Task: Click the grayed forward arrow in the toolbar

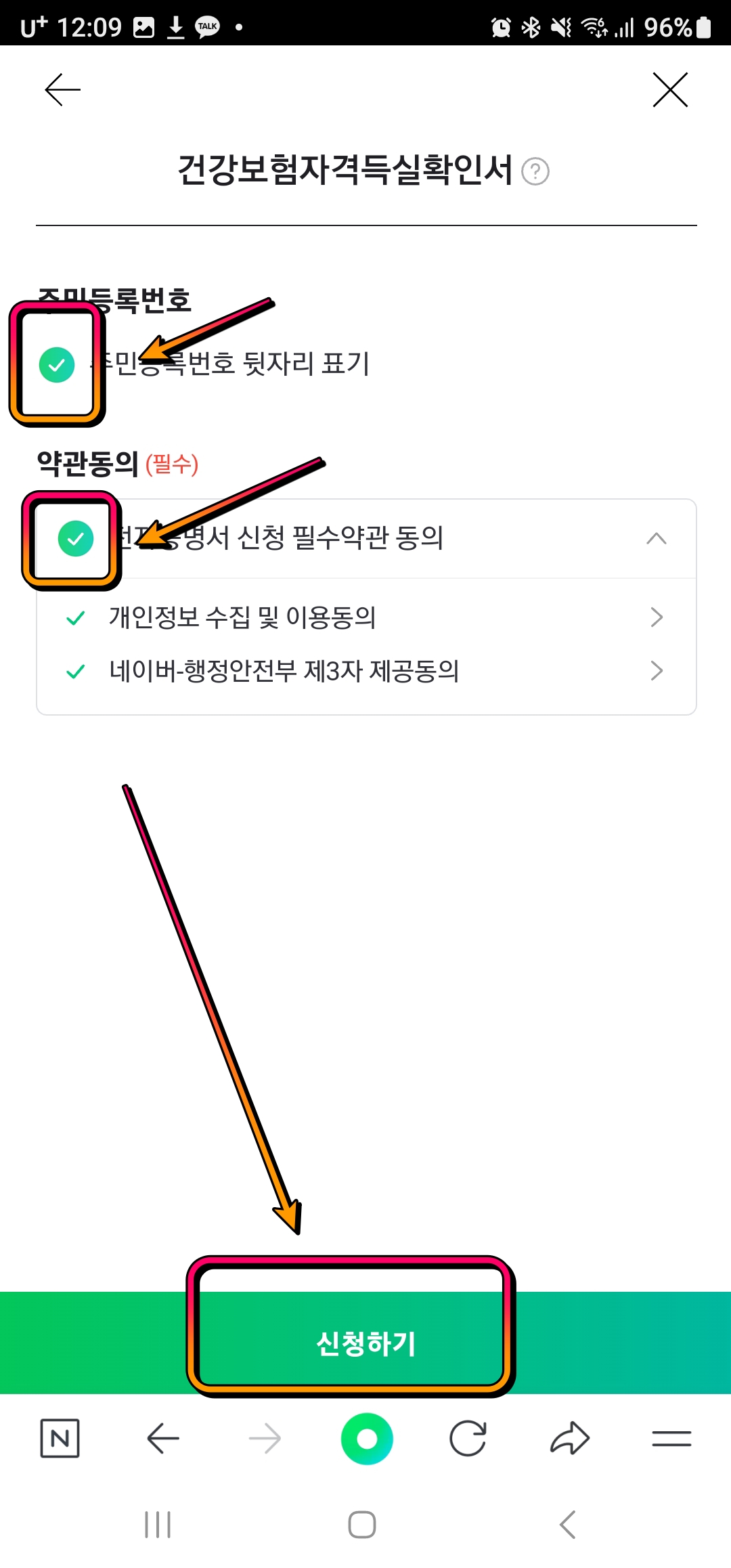Action: 265,1438
